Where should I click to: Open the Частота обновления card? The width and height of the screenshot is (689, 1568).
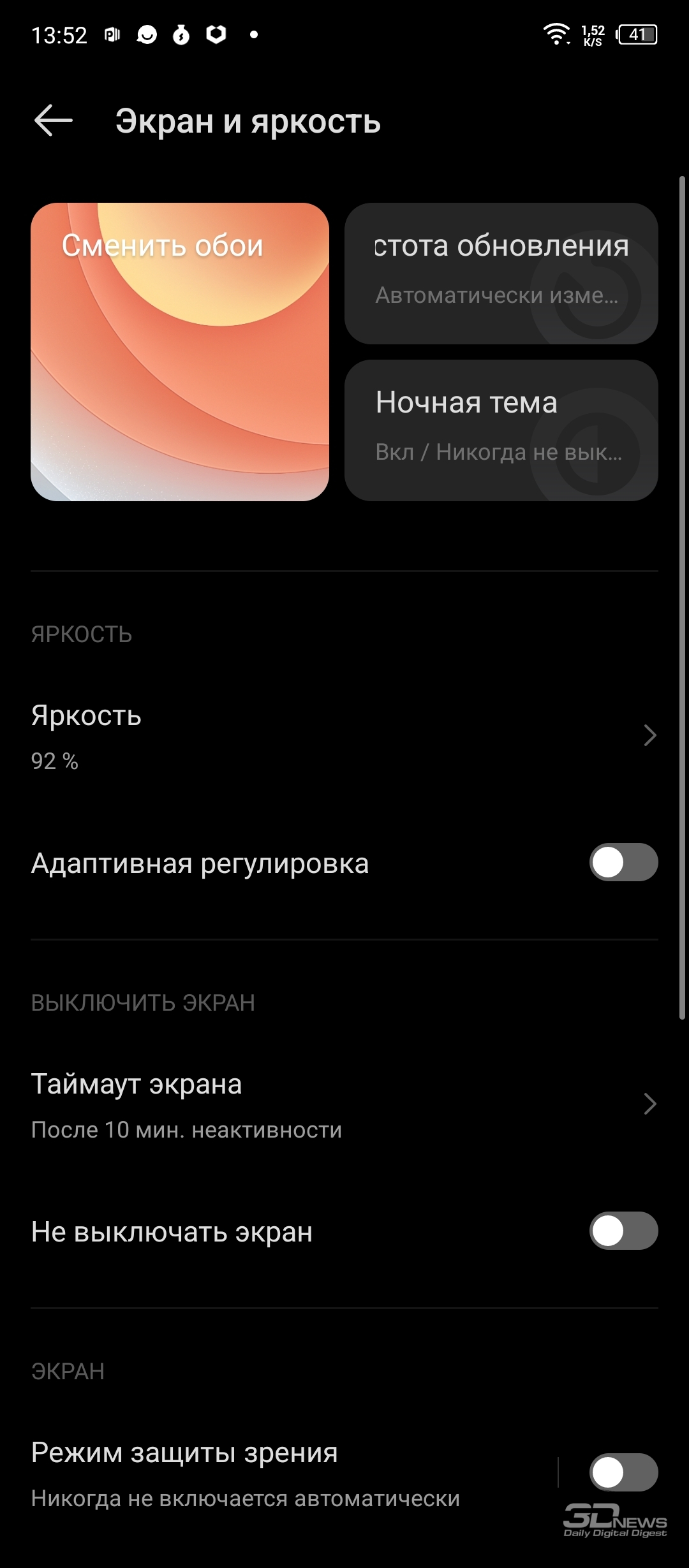[501, 274]
